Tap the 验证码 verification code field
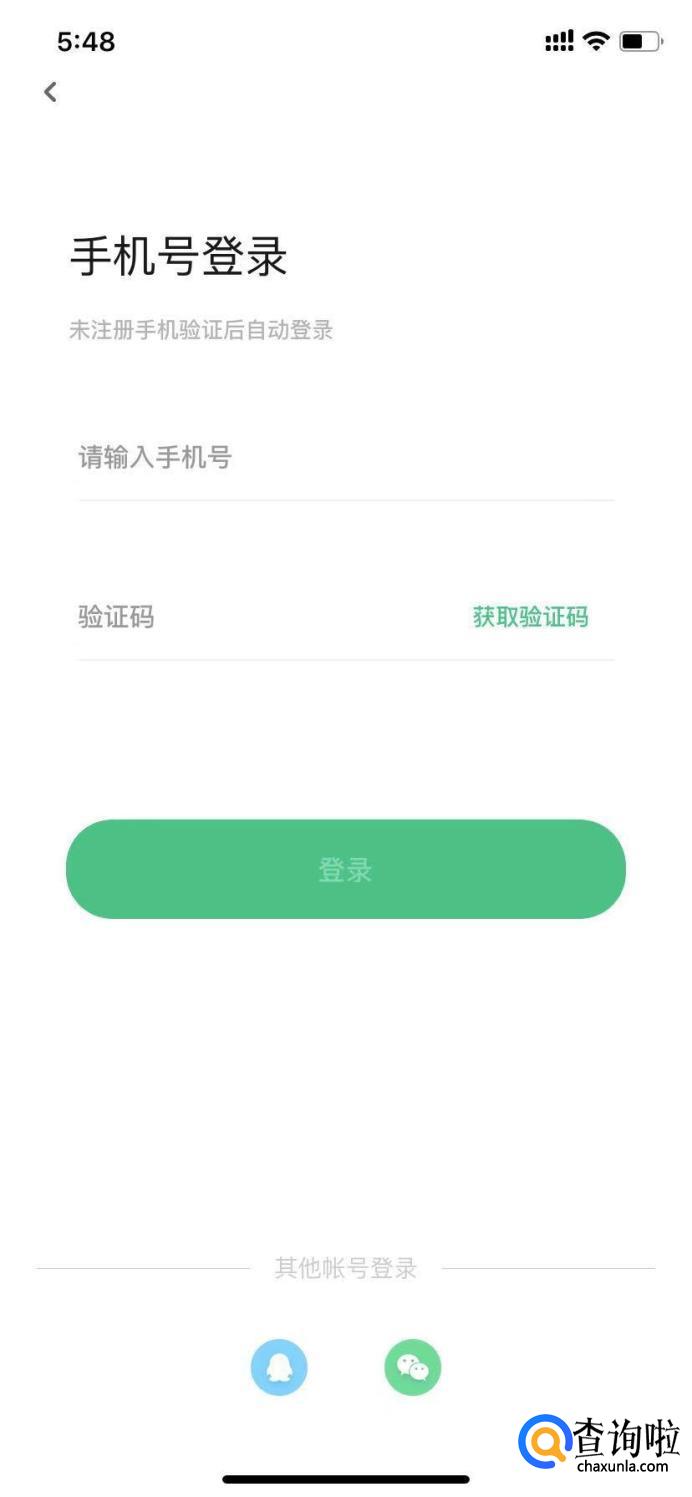The image size is (692, 1497). point(260,617)
